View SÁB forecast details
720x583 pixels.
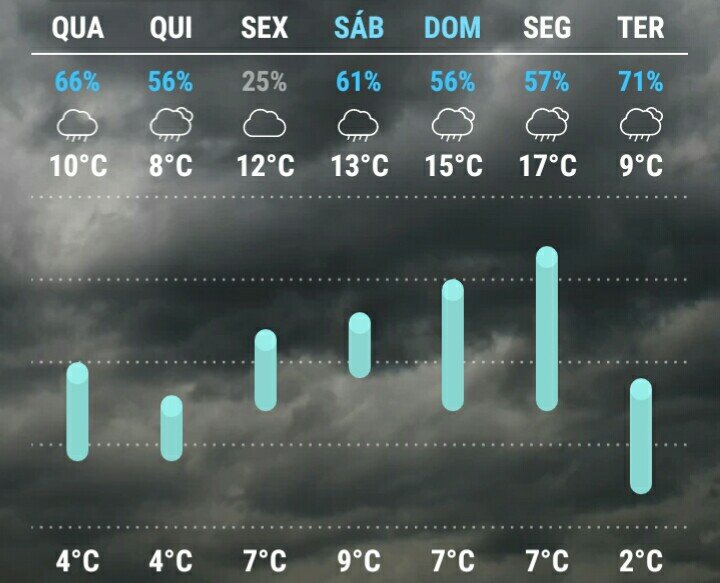pos(359,27)
